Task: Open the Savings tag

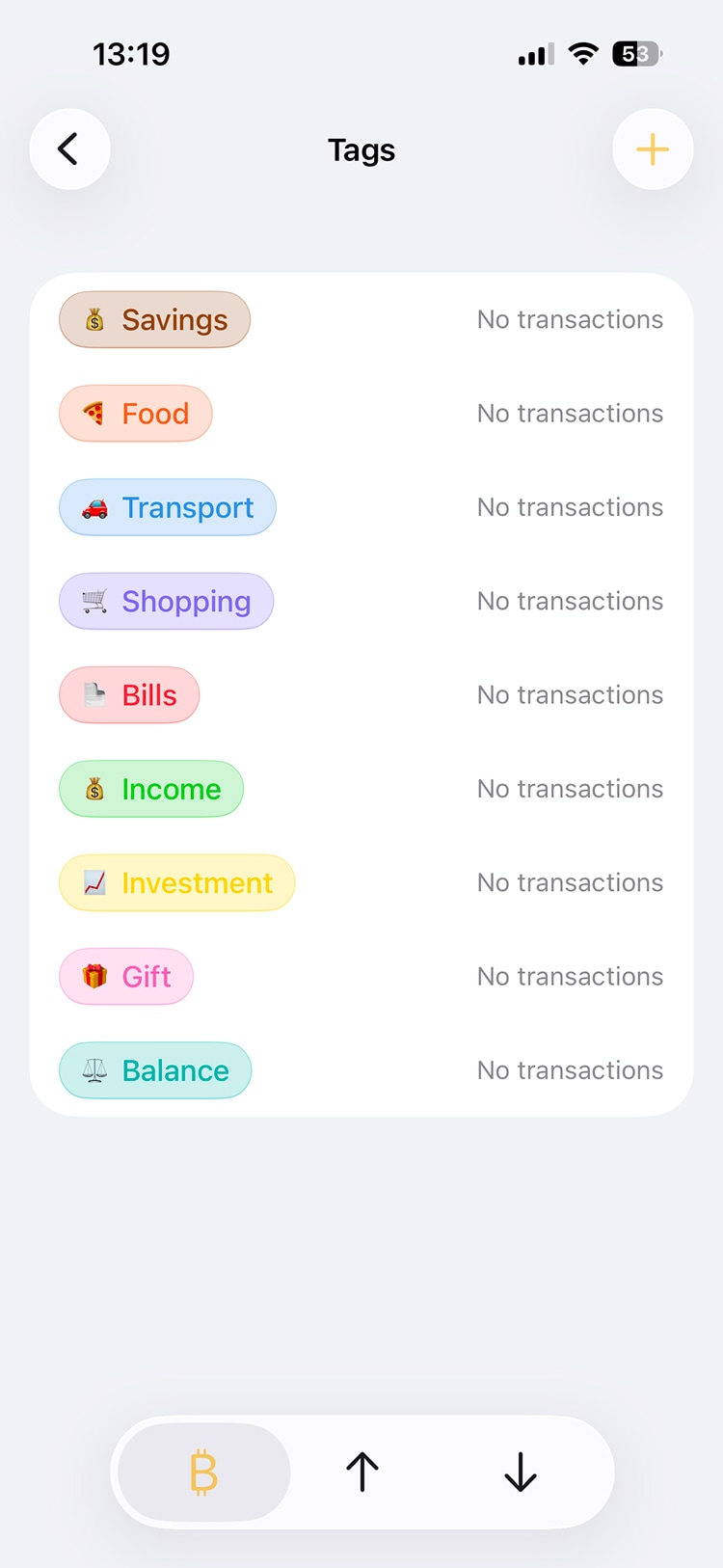Action: (155, 320)
